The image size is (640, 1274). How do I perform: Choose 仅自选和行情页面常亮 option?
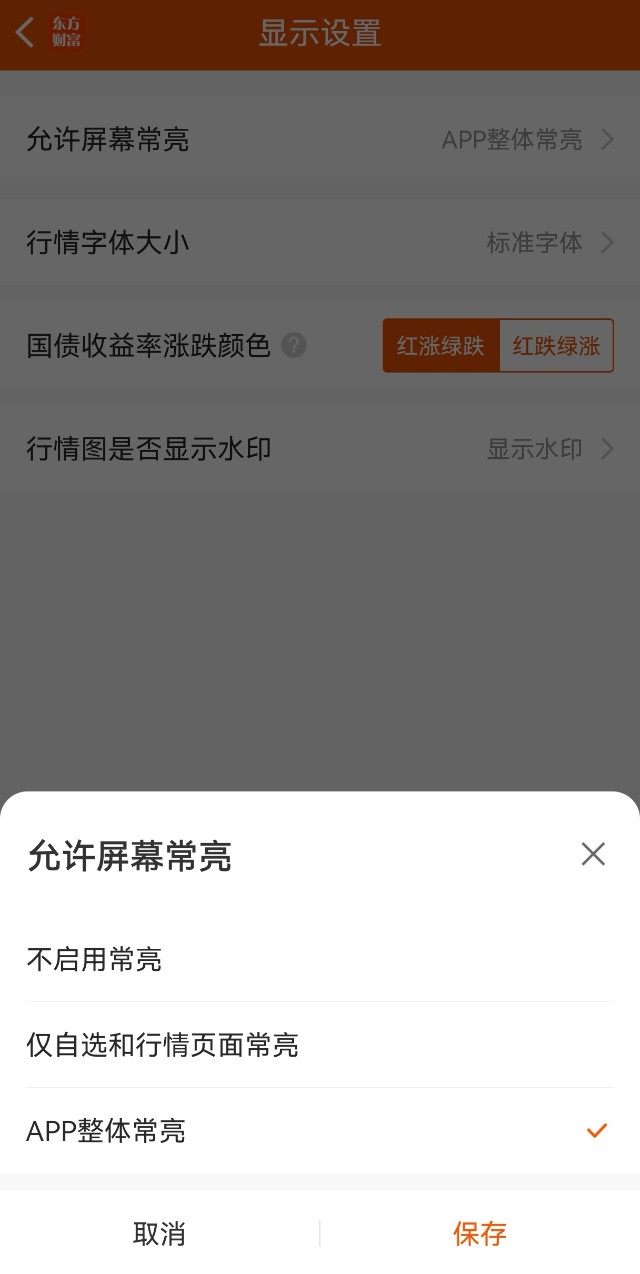pyautogui.click(x=320, y=1046)
